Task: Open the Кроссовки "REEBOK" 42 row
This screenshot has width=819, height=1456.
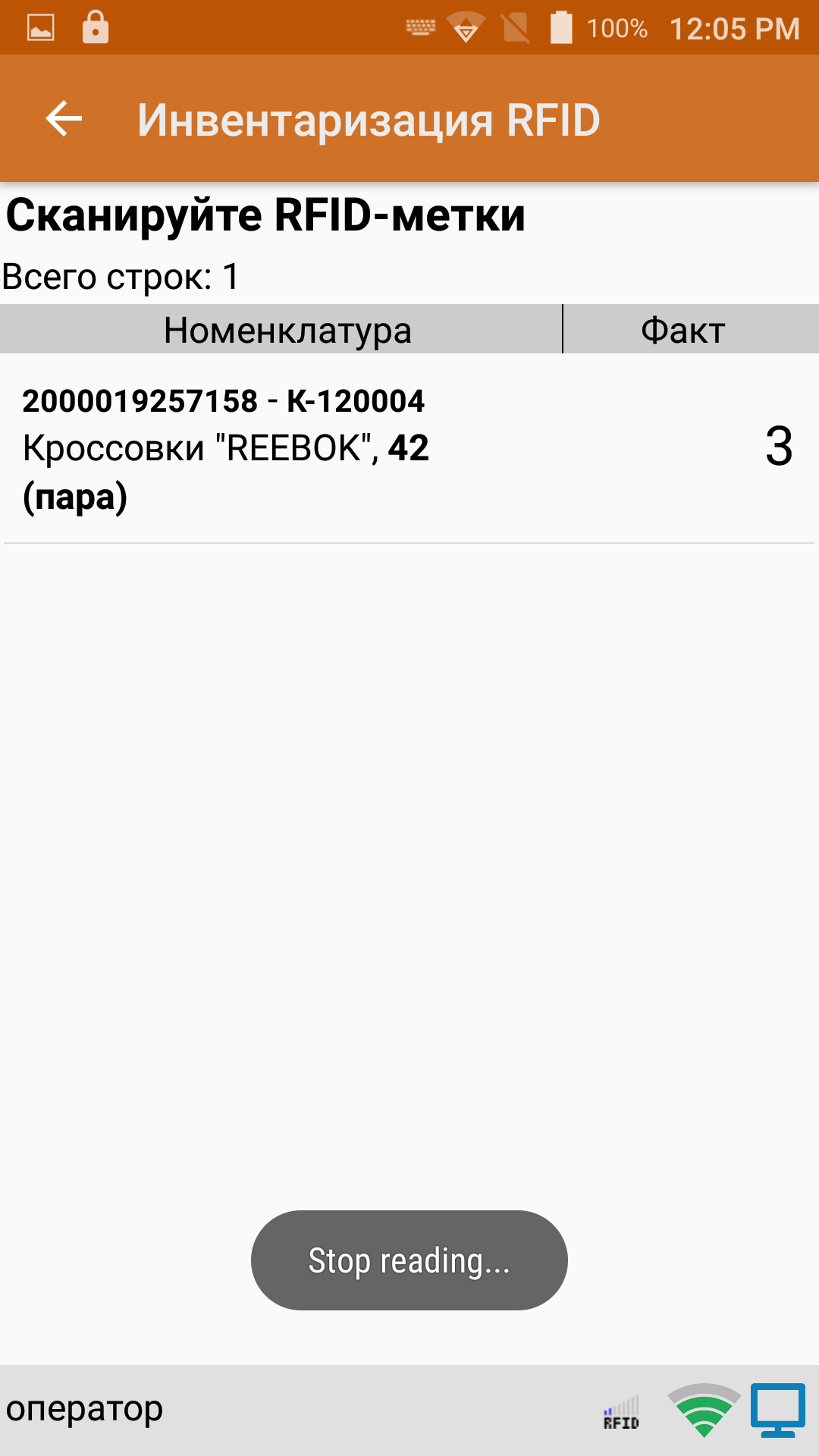Action: (409, 449)
